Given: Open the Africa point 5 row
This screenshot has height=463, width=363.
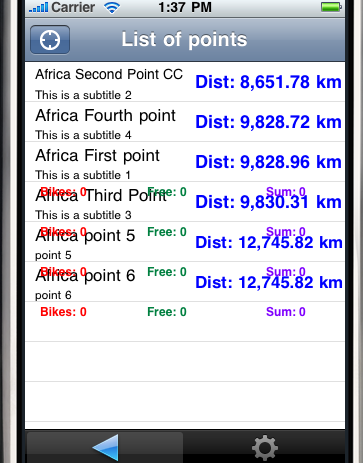Looking at the screenshot, I should pos(185,242).
